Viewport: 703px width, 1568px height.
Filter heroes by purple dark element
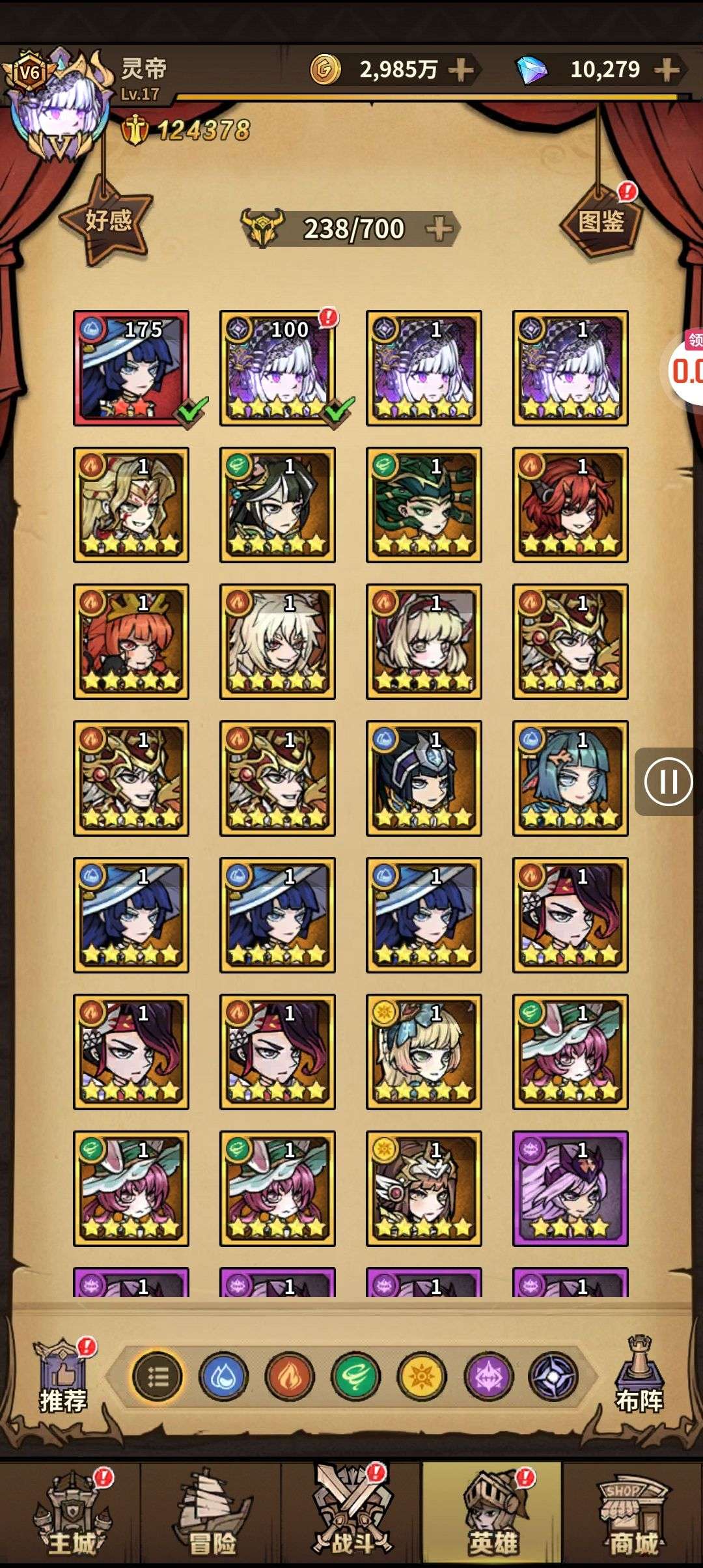(x=488, y=1377)
